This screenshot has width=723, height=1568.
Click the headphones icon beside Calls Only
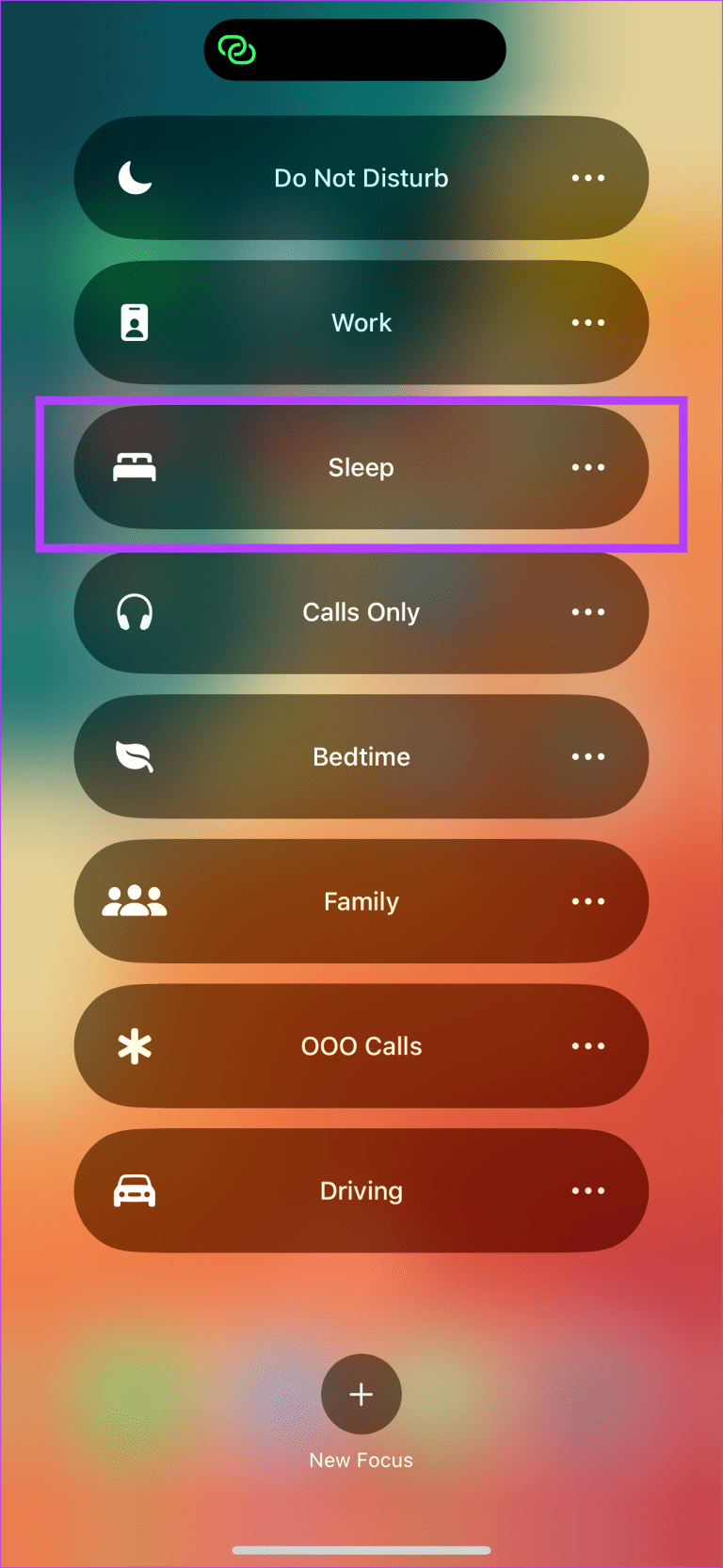(x=135, y=612)
